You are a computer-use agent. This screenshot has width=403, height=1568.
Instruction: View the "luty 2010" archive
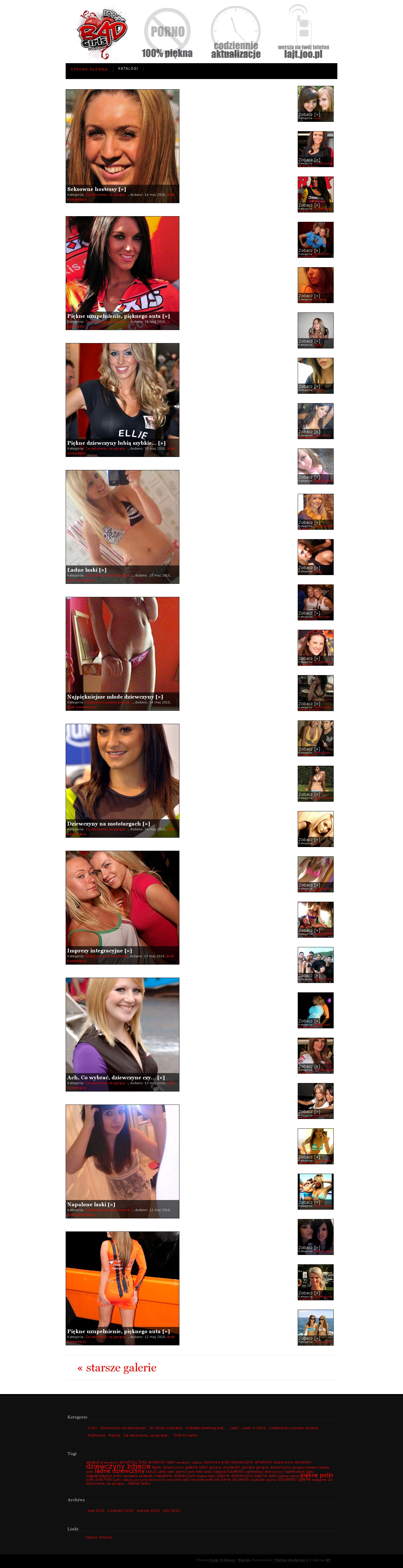[x=172, y=1511]
